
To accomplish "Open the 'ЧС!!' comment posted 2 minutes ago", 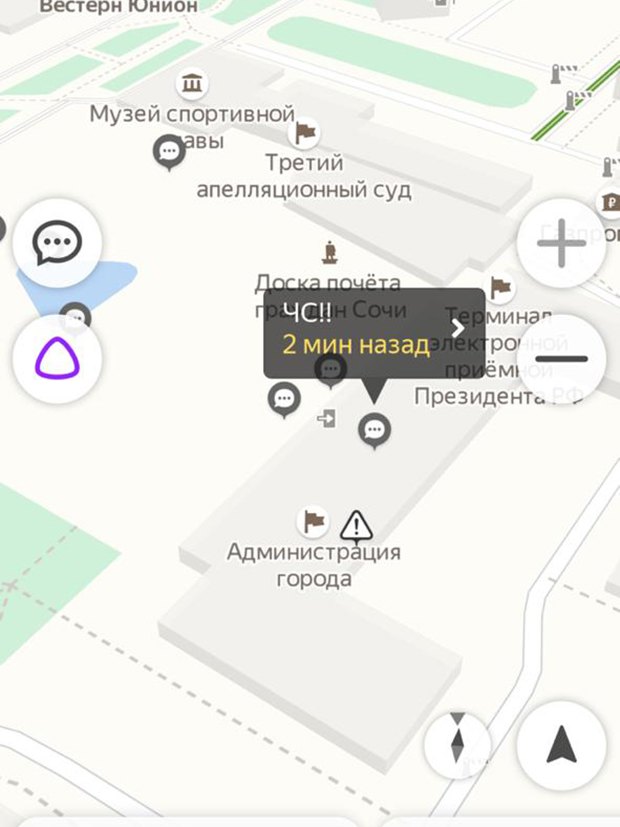I will [373, 332].
